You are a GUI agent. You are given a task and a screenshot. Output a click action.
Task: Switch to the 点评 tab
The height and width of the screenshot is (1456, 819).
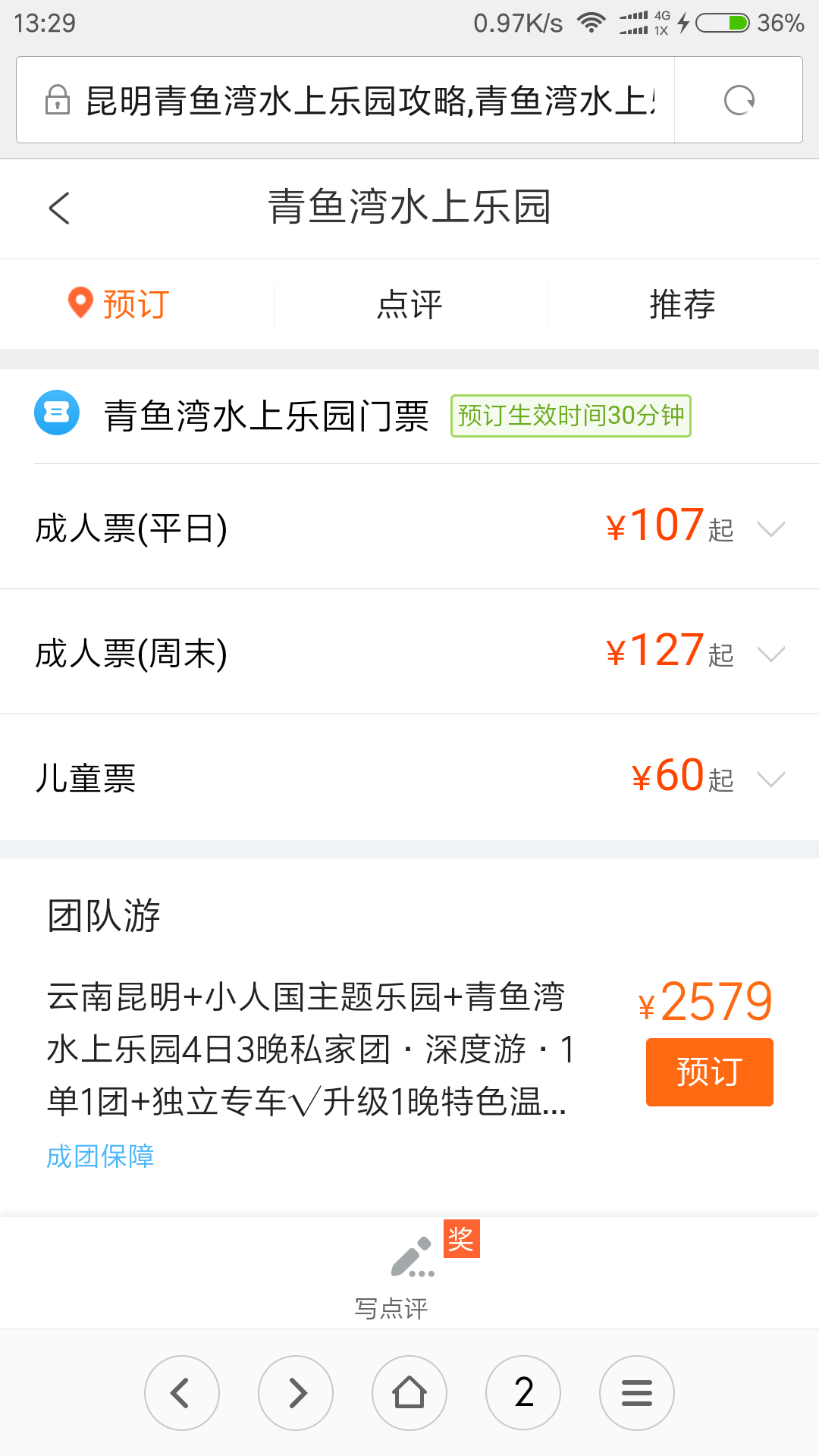(409, 304)
